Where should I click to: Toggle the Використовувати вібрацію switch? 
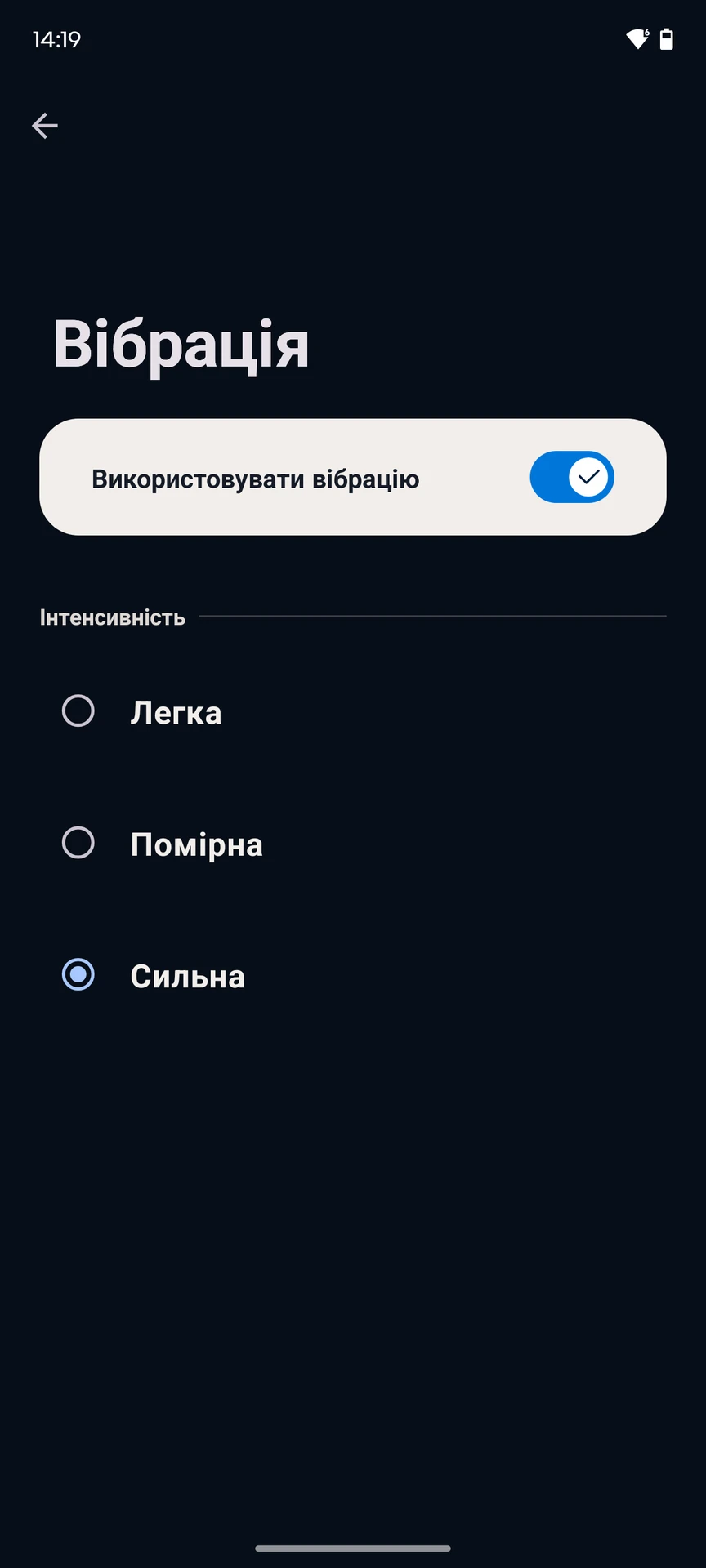(x=571, y=477)
